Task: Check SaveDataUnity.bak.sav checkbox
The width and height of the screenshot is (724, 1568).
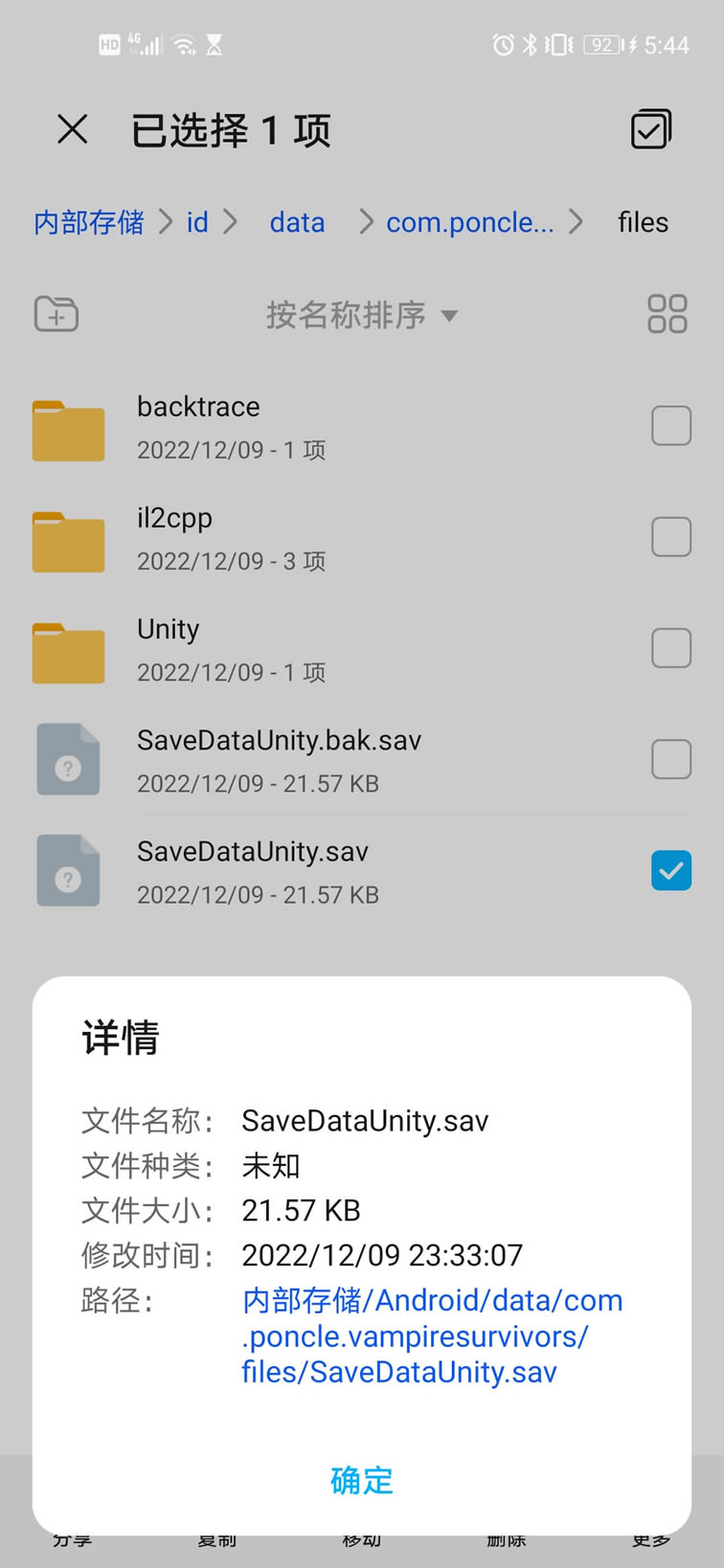Action: tap(671, 759)
